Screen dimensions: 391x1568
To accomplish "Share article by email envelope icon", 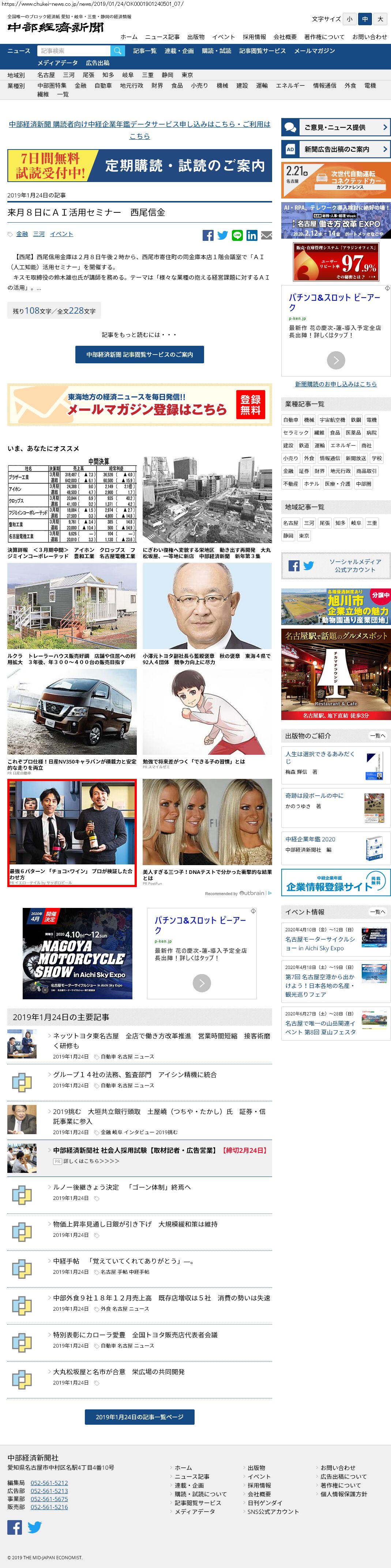I will 266,235.
